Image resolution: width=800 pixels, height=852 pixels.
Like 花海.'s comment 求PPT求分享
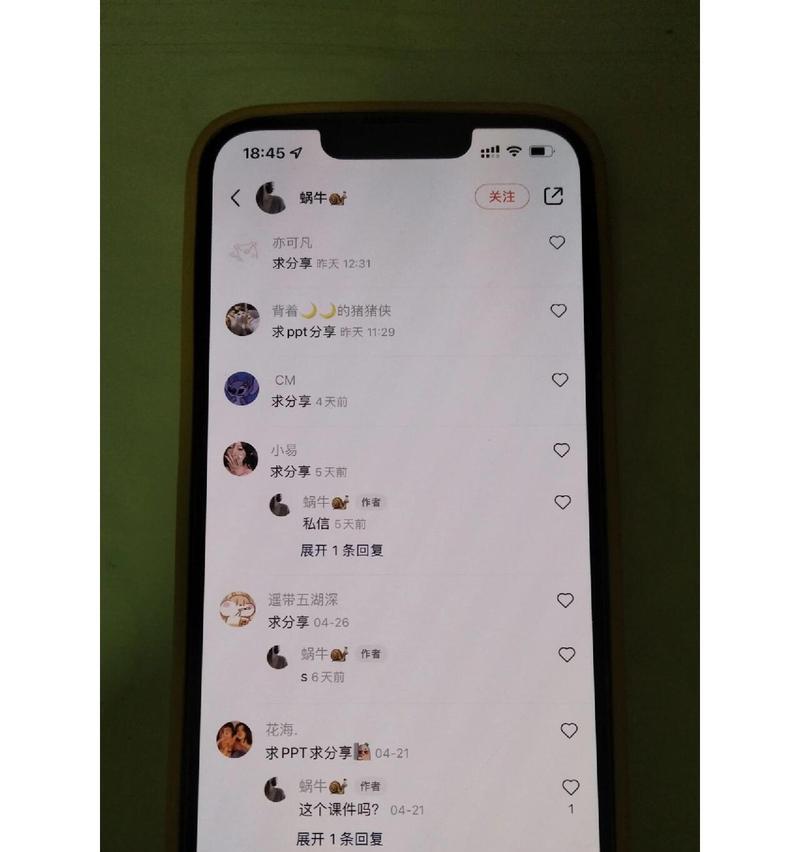pyautogui.click(x=569, y=731)
